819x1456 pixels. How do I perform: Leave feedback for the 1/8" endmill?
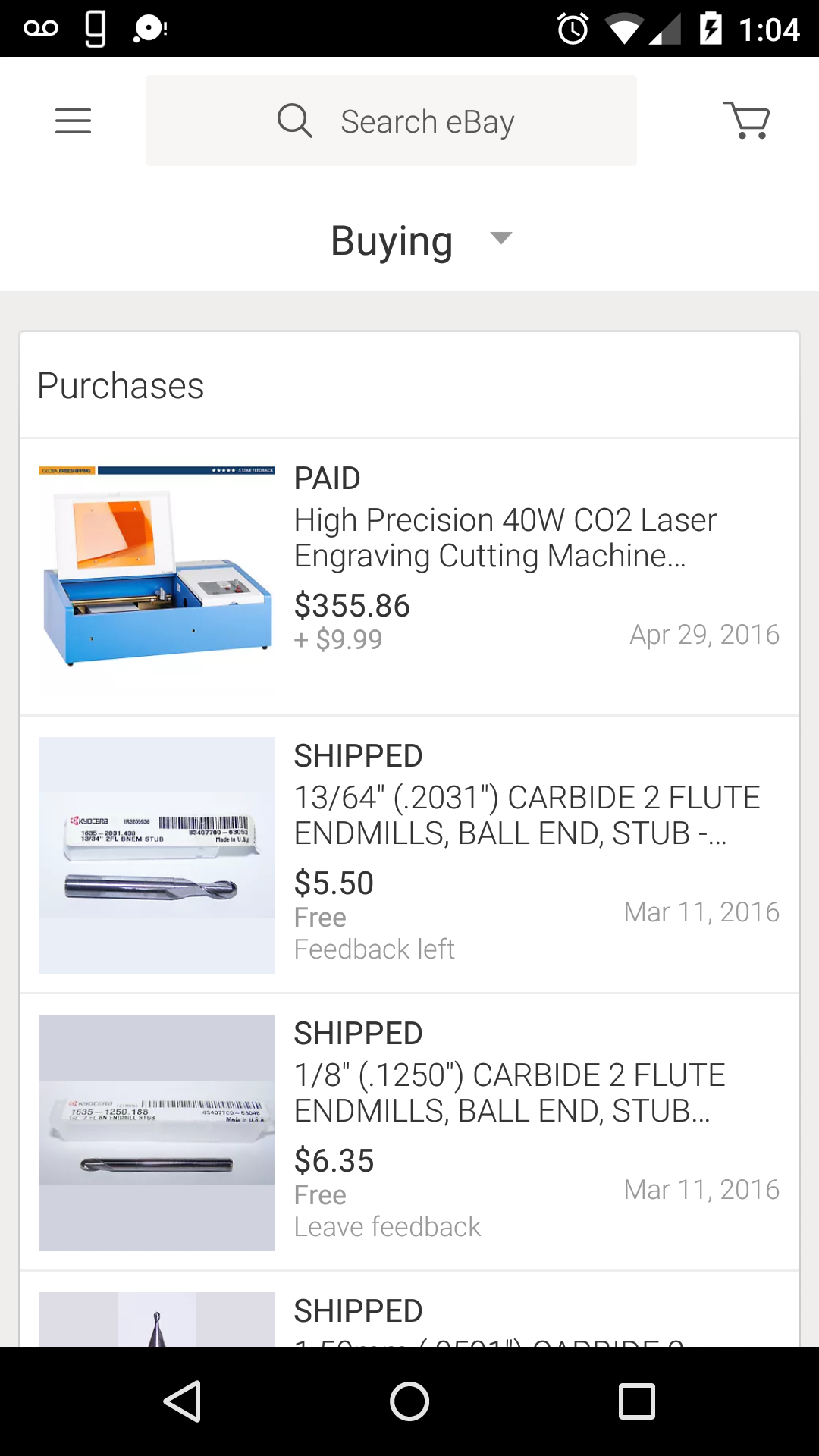(387, 1226)
